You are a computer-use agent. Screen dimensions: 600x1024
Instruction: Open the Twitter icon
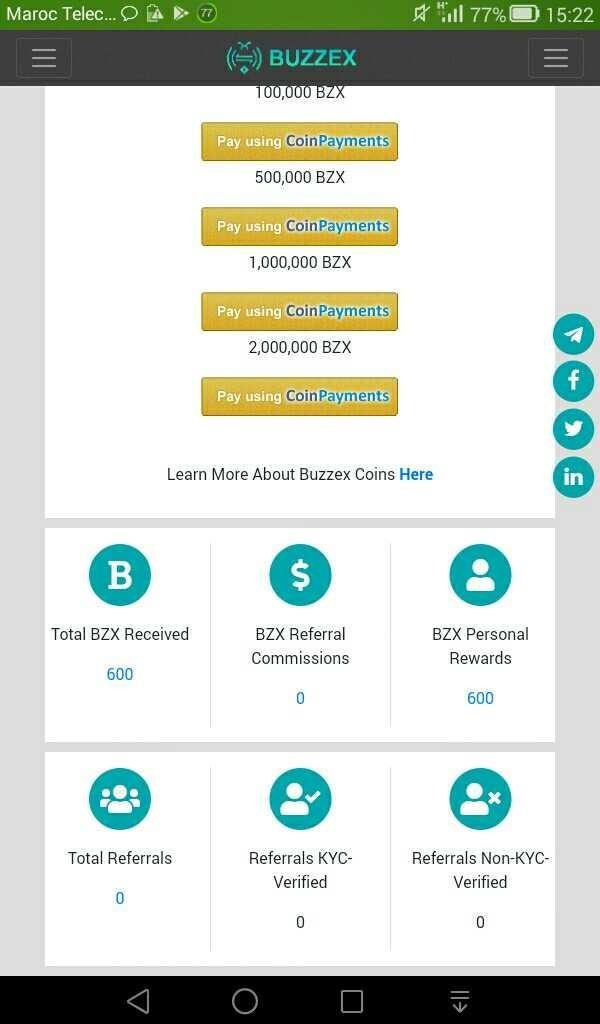pos(573,428)
